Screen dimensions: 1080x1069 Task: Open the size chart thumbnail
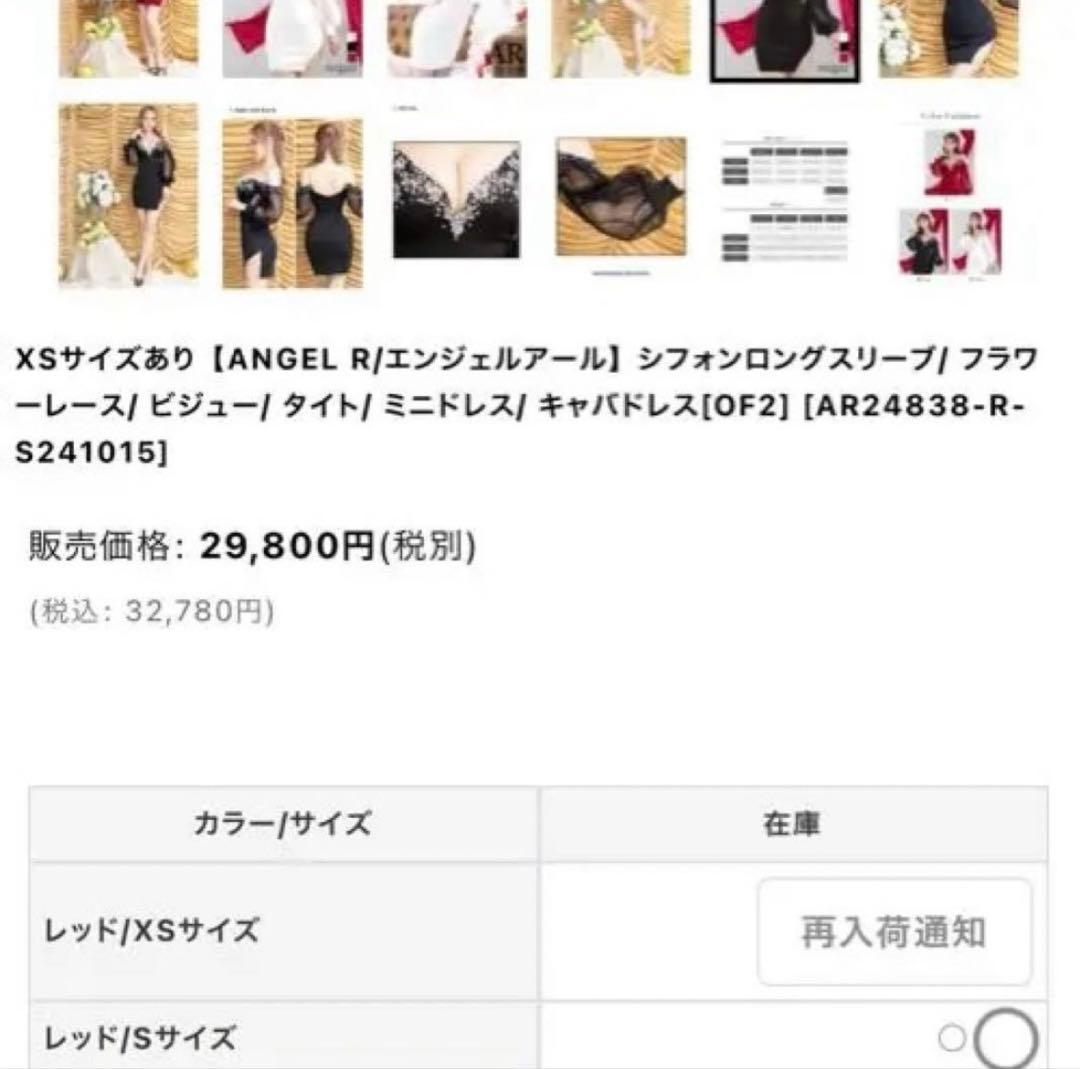tap(784, 200)
